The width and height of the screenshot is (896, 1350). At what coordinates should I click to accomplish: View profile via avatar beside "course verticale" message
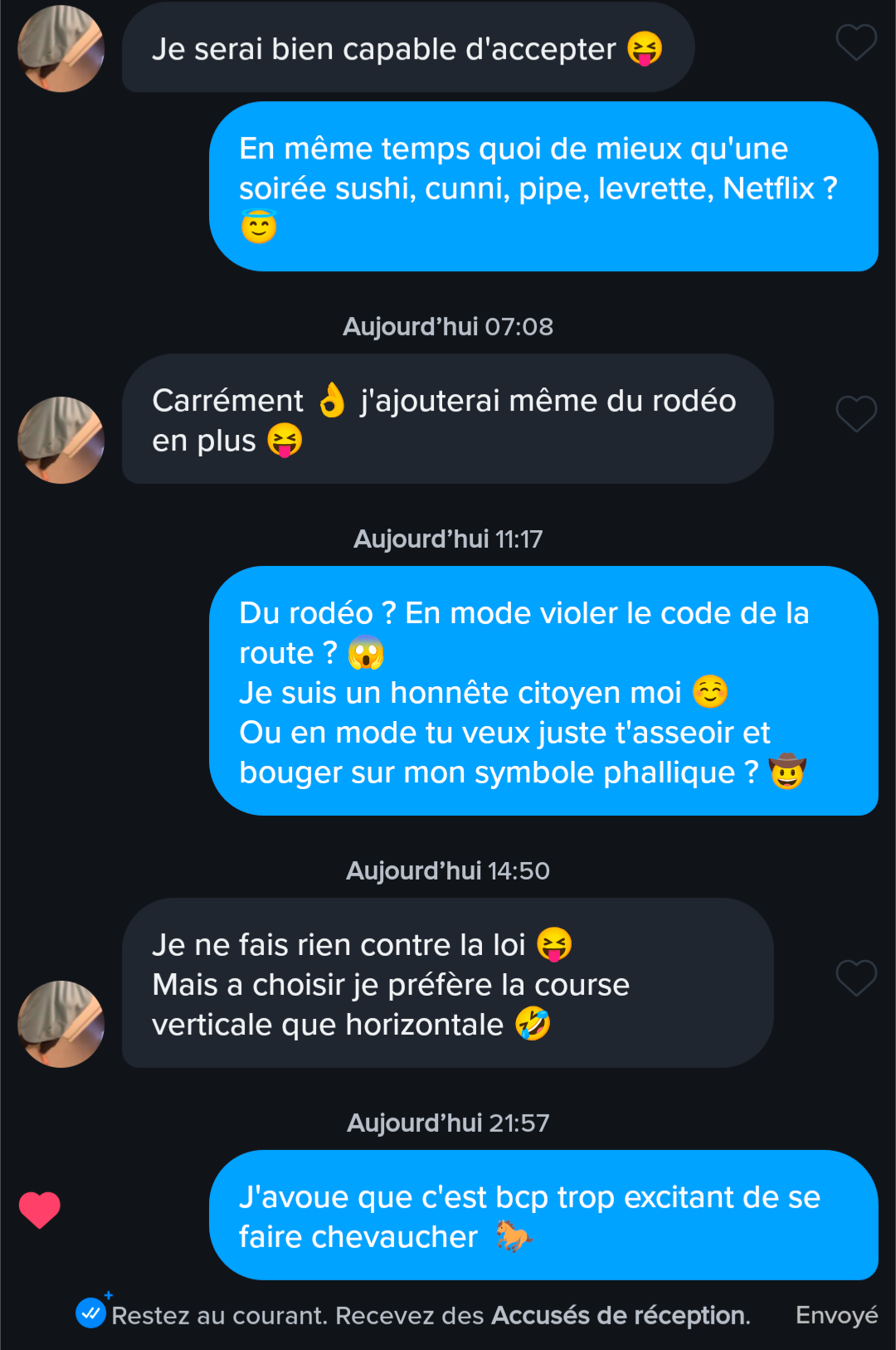pyautogui.click(x=61, y=1024)
